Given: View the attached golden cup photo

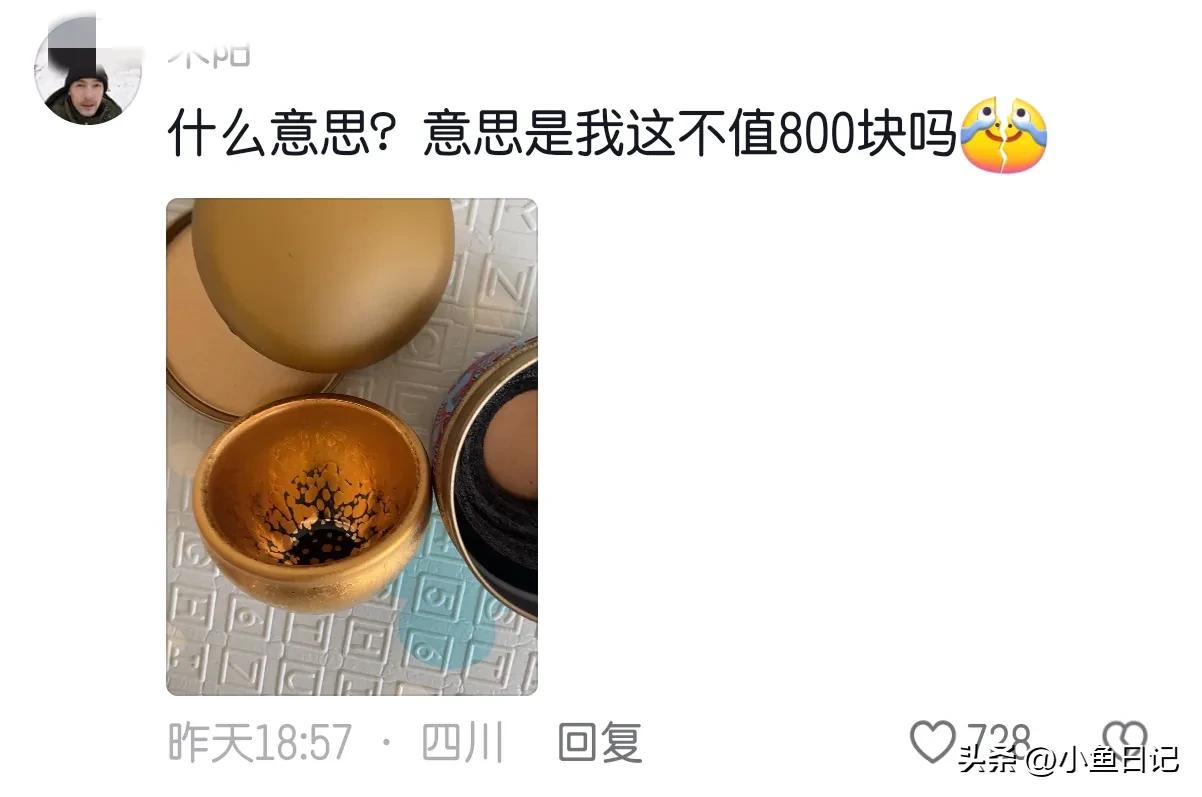Looking at the screenshot, I should point(351,446).
